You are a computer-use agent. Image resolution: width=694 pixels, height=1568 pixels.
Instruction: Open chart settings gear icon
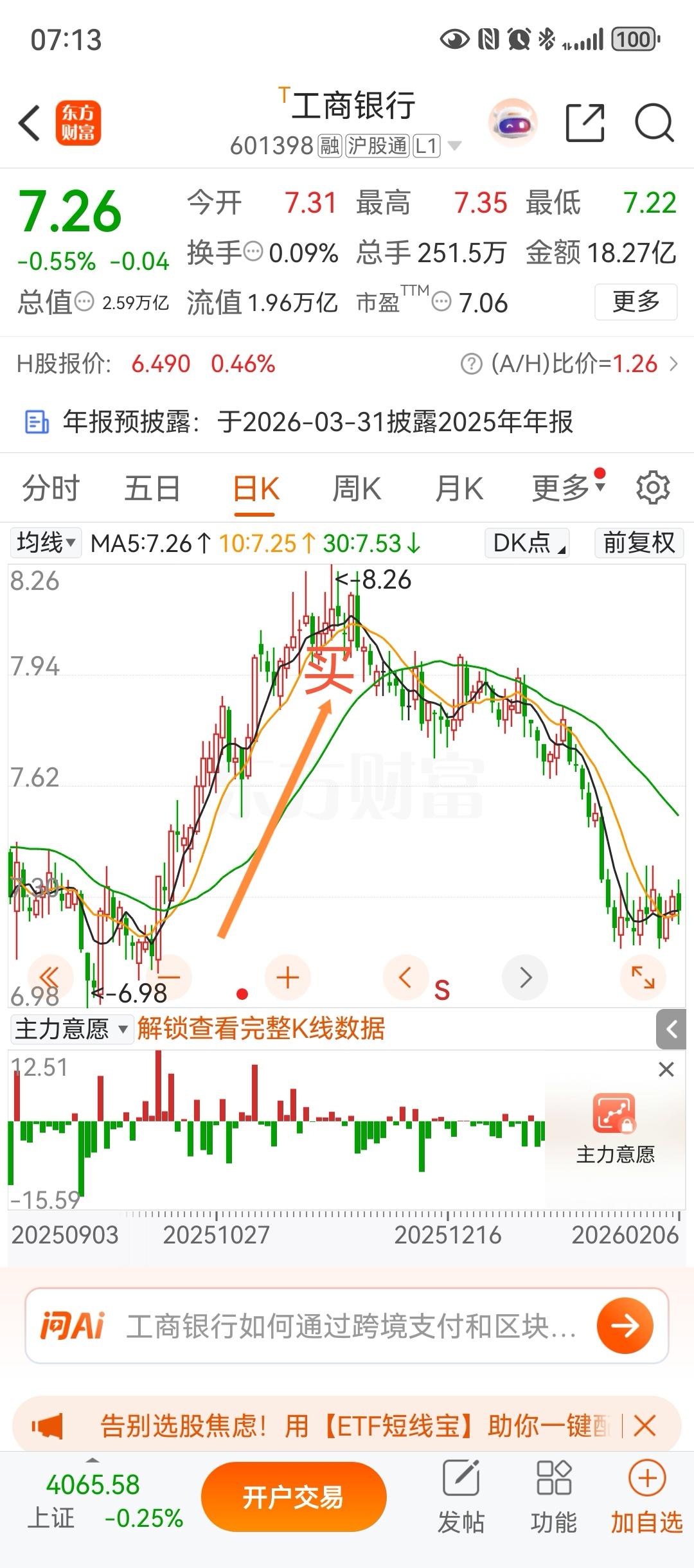[654, 488]
